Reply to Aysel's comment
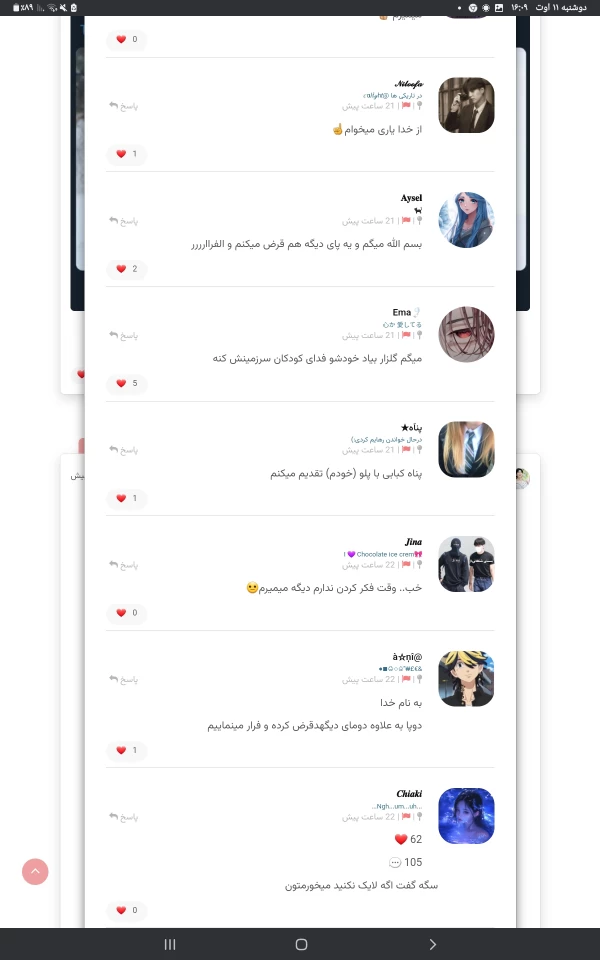This screenshot has width=600, height=960. pos(124,220)
